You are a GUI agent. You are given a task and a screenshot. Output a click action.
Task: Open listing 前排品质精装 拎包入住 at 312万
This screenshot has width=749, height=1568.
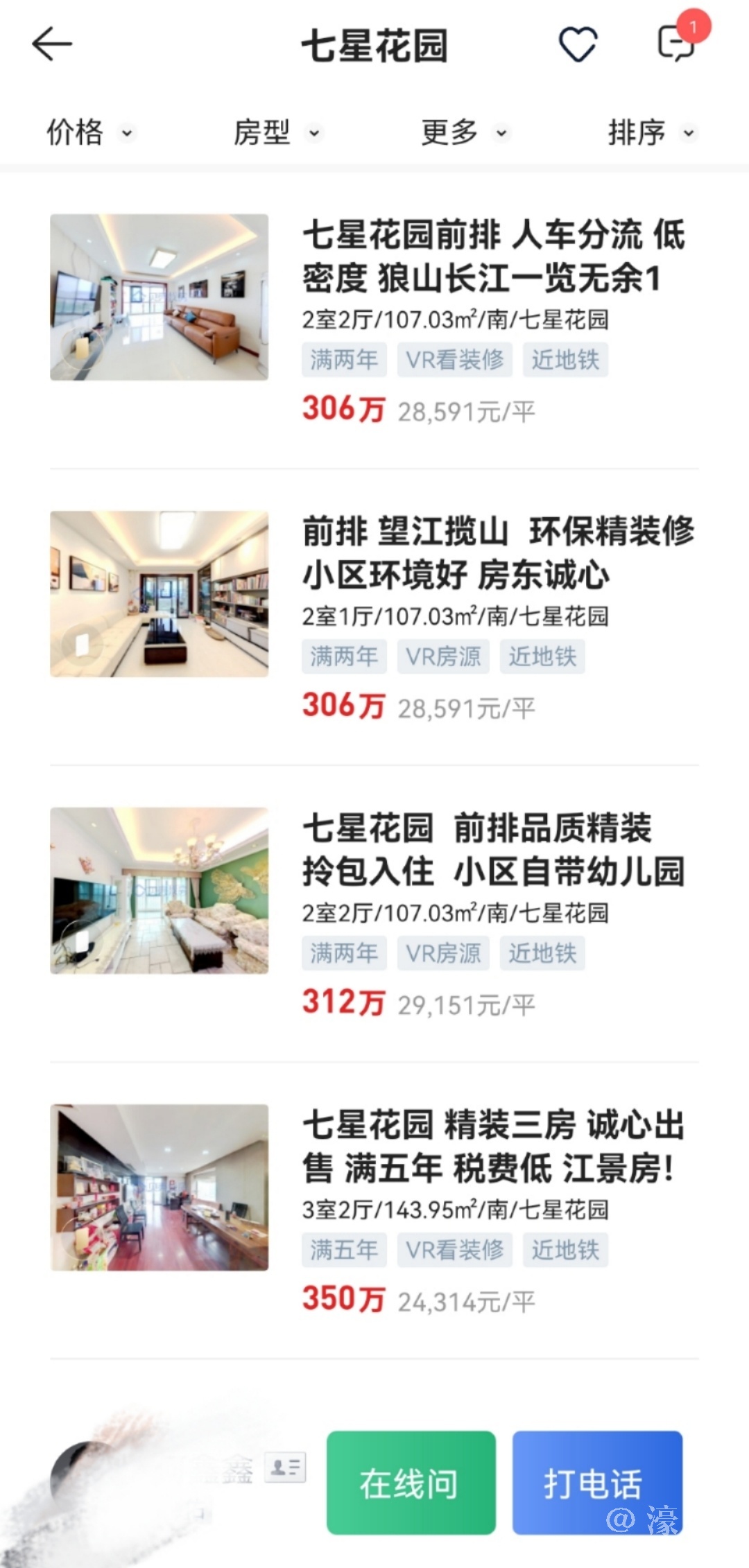coord(492,850)
